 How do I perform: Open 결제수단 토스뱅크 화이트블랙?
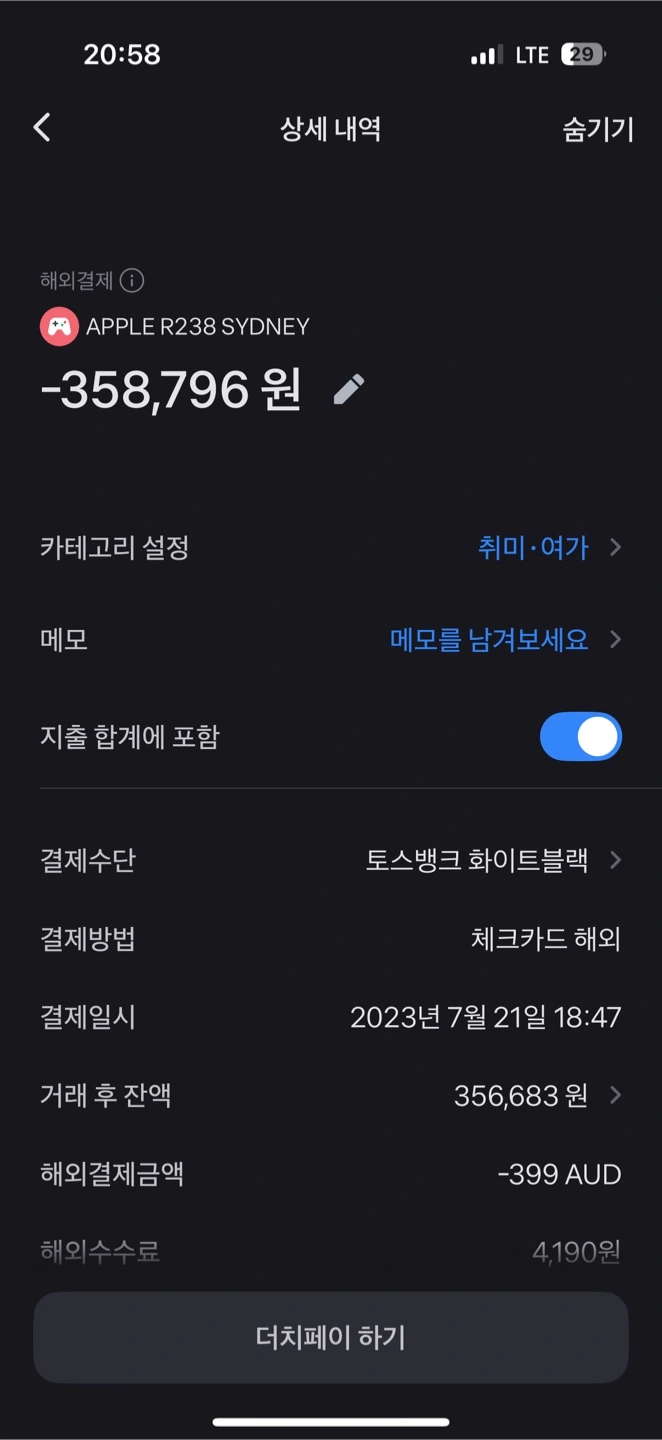(331, 860)
